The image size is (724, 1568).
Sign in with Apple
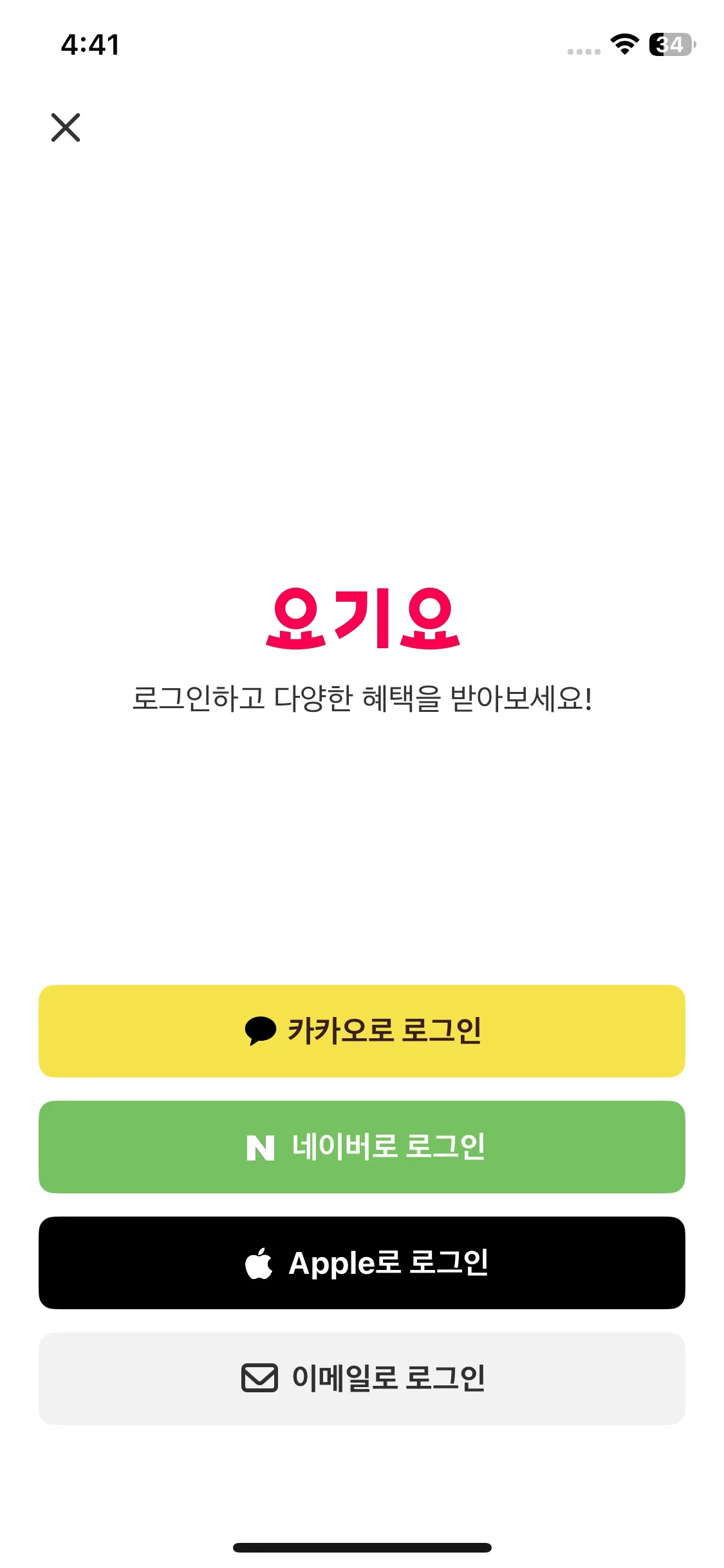[x=362, y=1262]
